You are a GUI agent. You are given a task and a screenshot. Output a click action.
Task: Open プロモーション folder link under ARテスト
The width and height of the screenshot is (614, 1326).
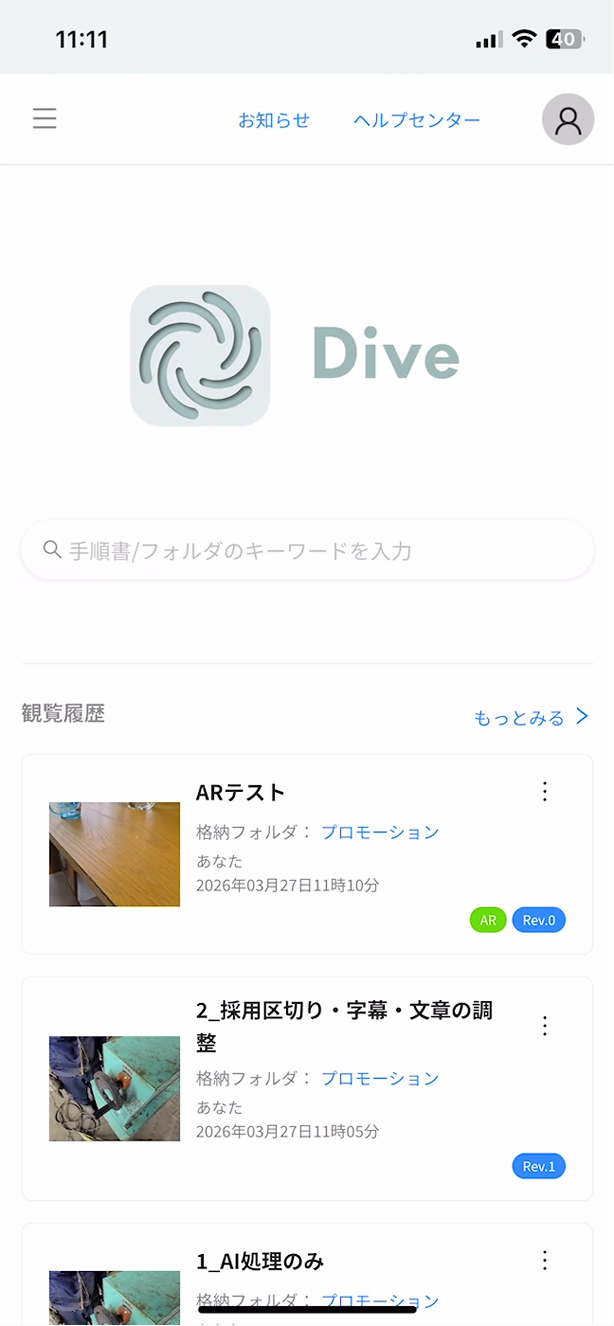point(380,832)
